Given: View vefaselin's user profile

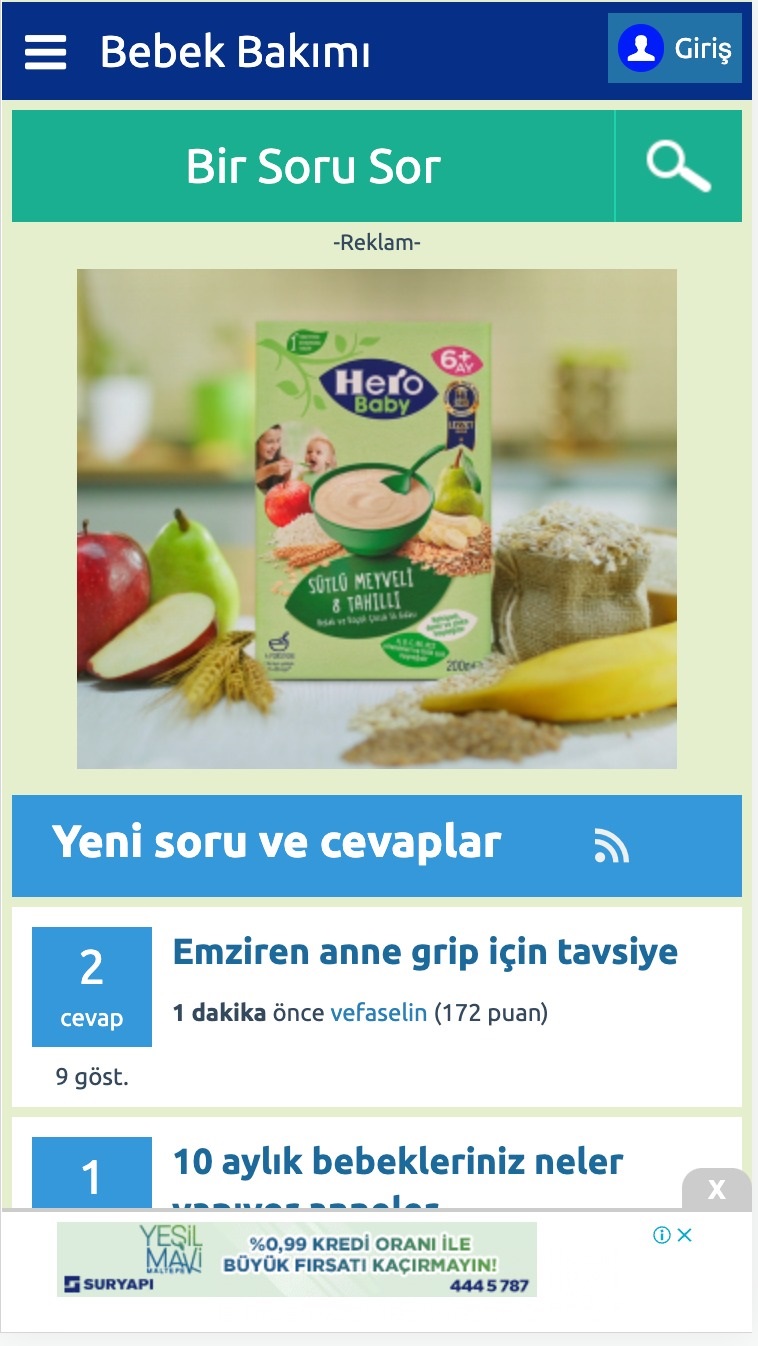Looking at the screenshot, I should pyautogui.click(x=378, y=1013).
